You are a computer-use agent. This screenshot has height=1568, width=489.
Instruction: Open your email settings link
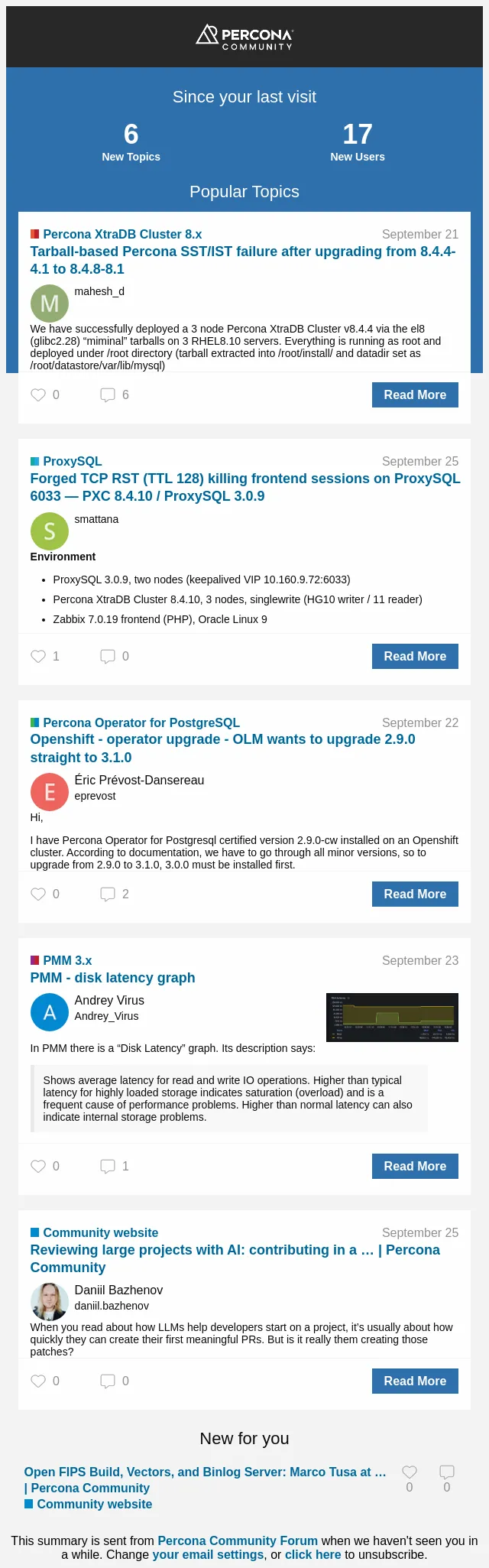208,1555
